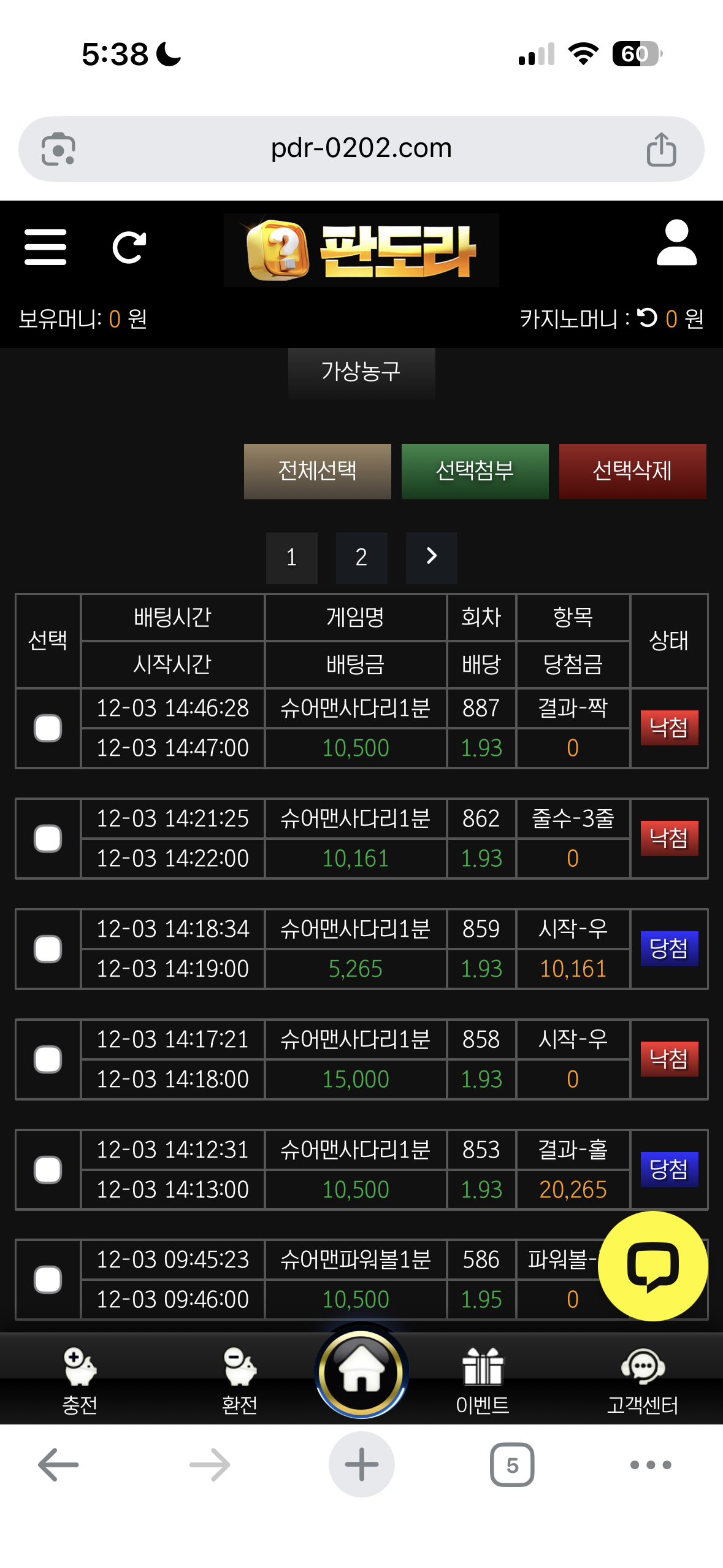Refresh the 카지노머니 balance

[x=647, y=318]
